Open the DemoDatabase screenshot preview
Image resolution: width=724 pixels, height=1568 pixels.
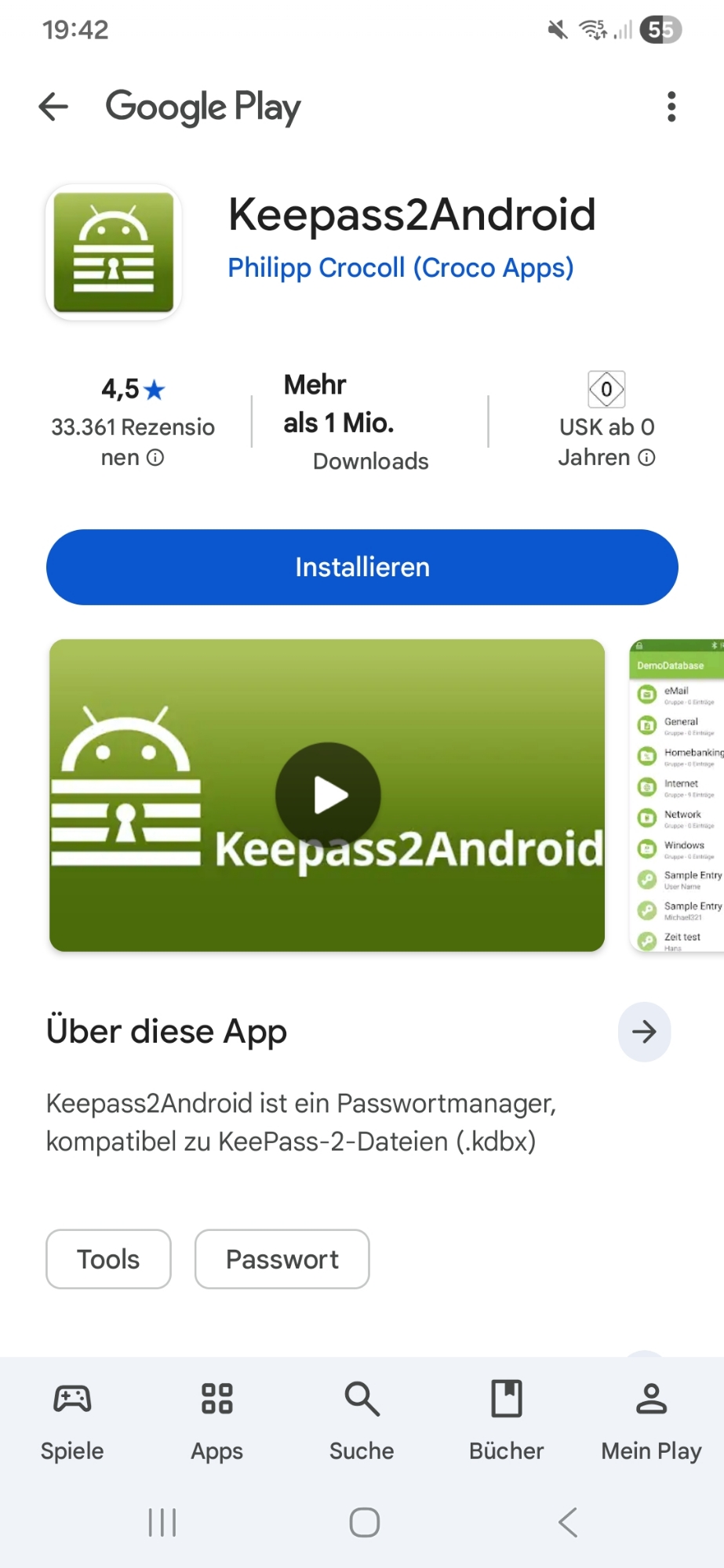(x=678, y=795)
